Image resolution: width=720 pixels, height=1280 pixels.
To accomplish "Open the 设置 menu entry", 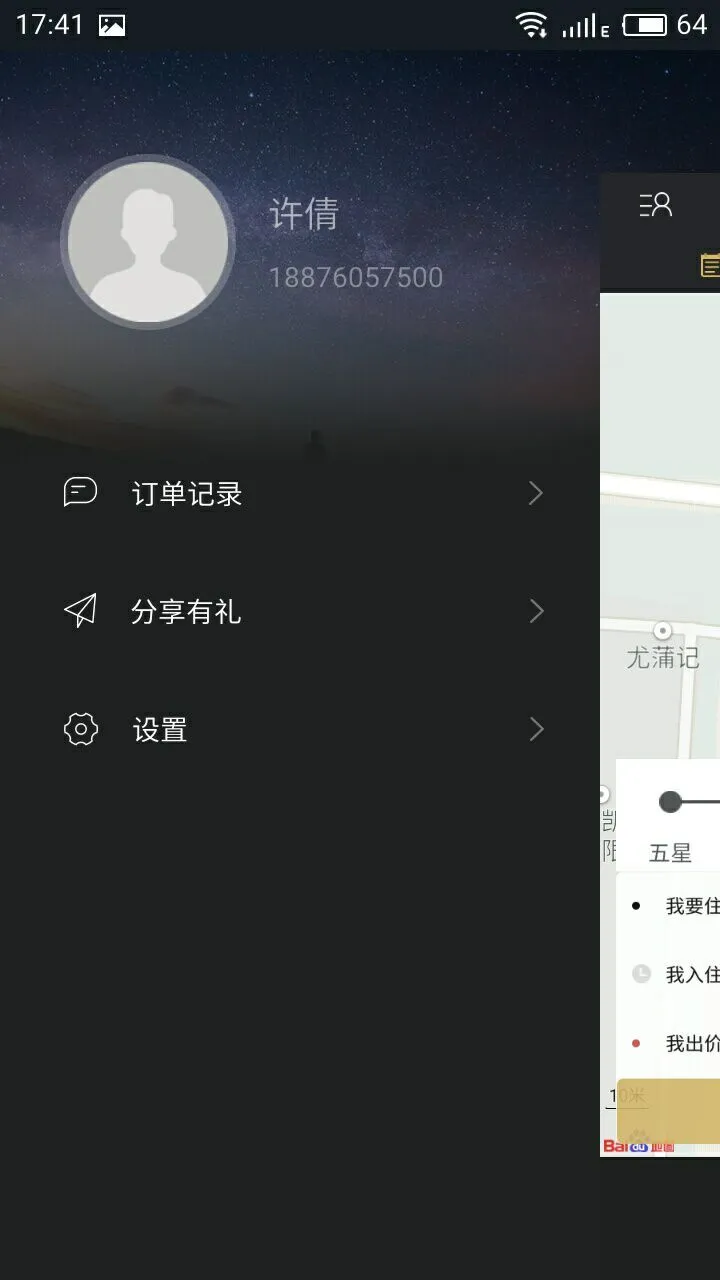I will (160, 729).
